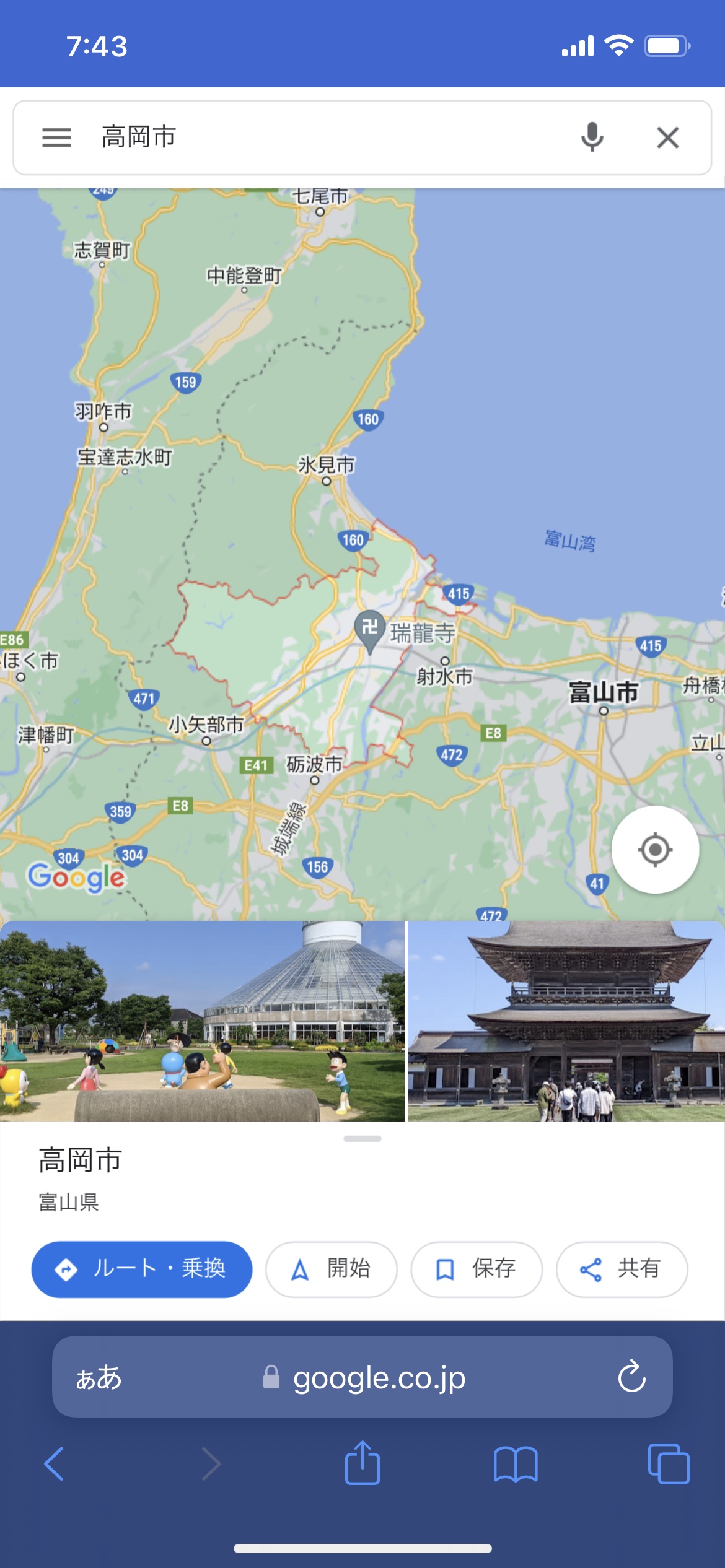Open the ああ reader settings in address bar

tap(99, 1378)
